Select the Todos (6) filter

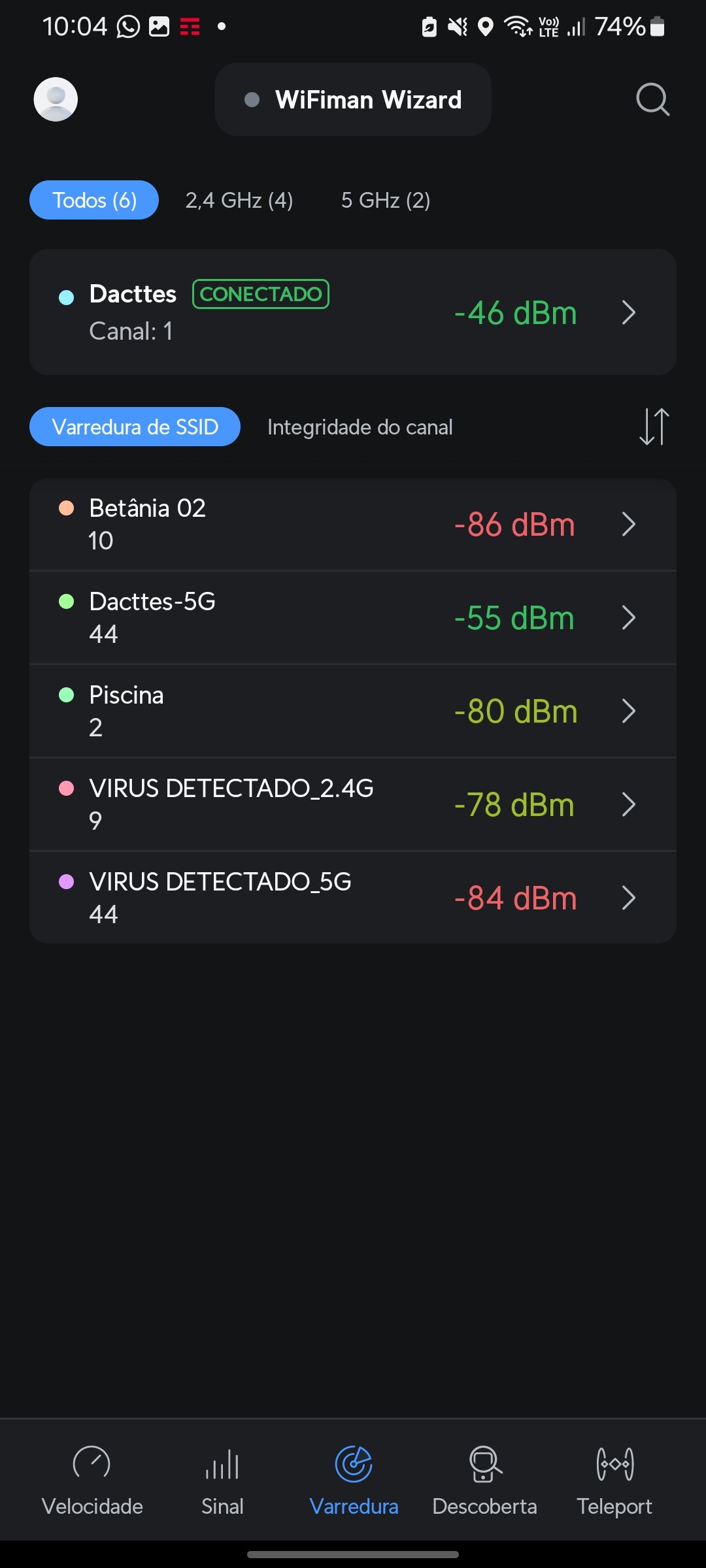coord(94,200)
